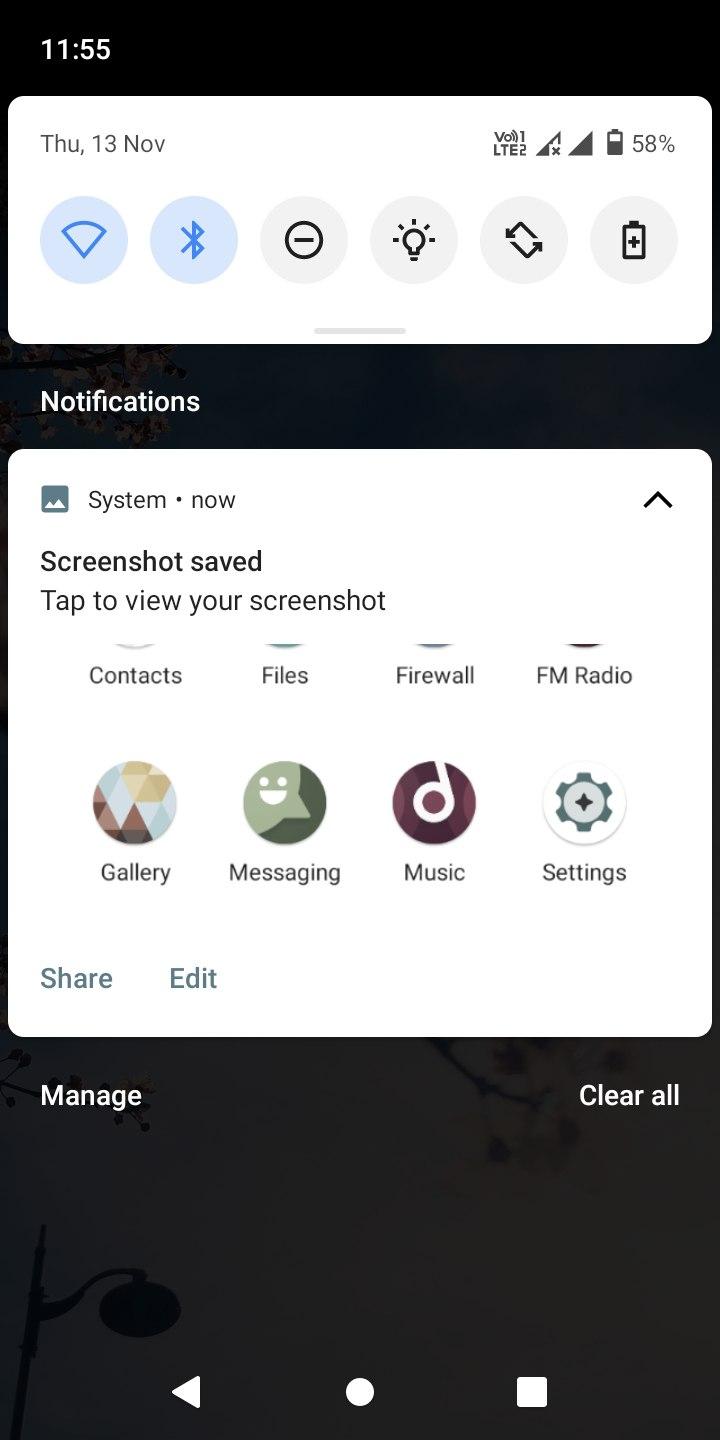Screen dimensions: 720x1440
Task: Go back with the navigation bar
Action: (186, 1391)
